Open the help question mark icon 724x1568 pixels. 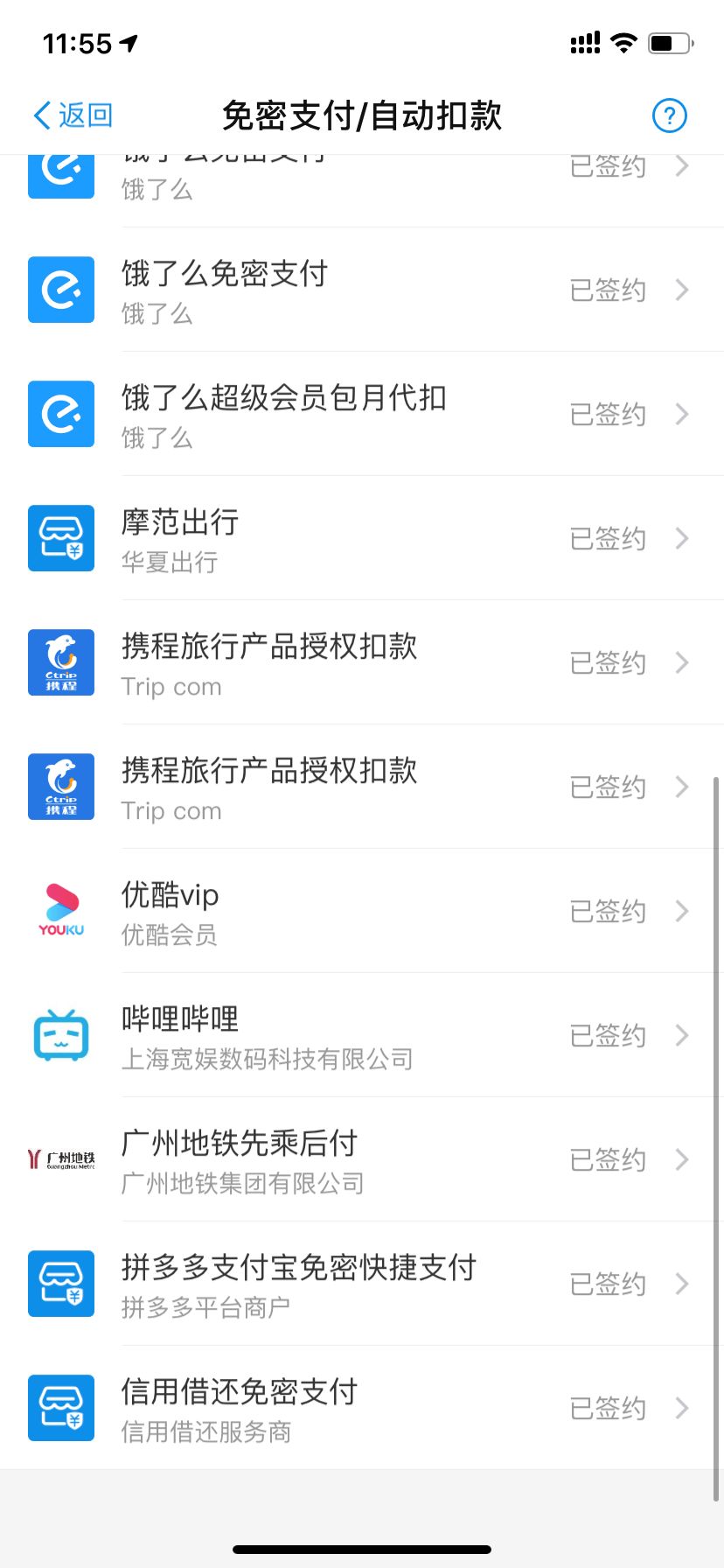pos(669,115)
